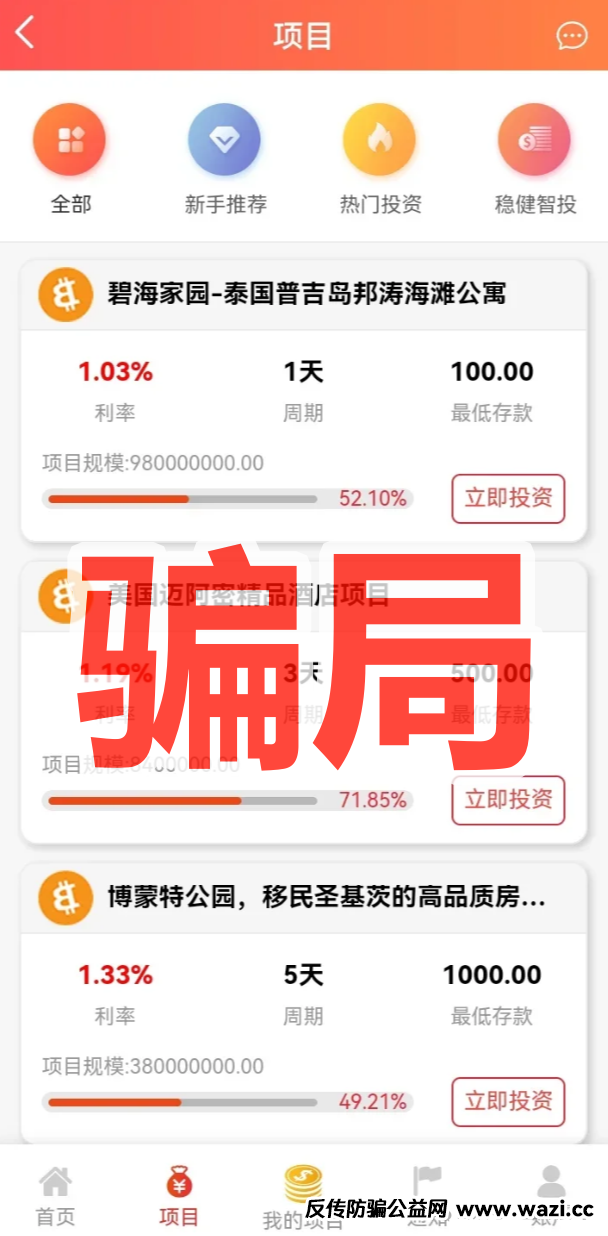Image resolution: width=608 pixels, height=1236 pixels.
Task: Tap 立即投资 on the 71.85% progress project
Action: pos(508,800)
